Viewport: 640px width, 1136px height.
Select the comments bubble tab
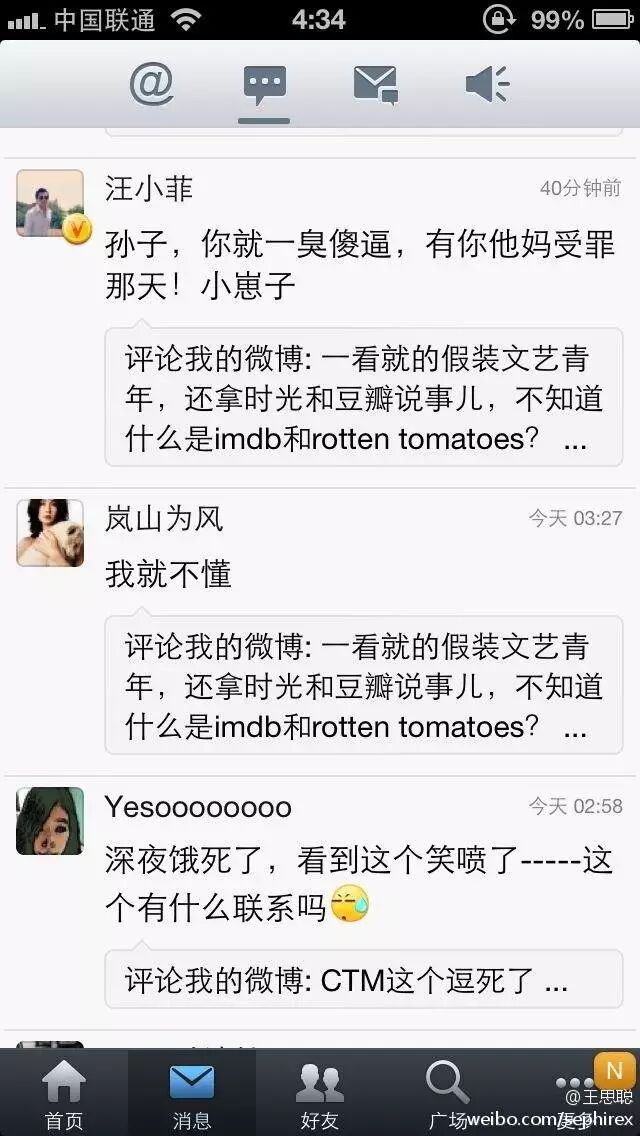pos(265,86)
